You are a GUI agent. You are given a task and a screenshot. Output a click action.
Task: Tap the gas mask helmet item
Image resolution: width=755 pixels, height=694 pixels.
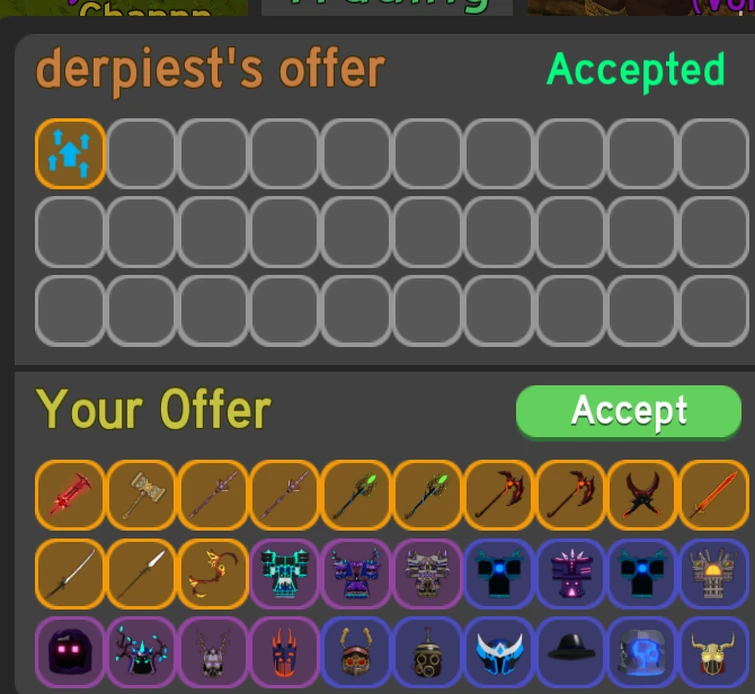point(428,651)
